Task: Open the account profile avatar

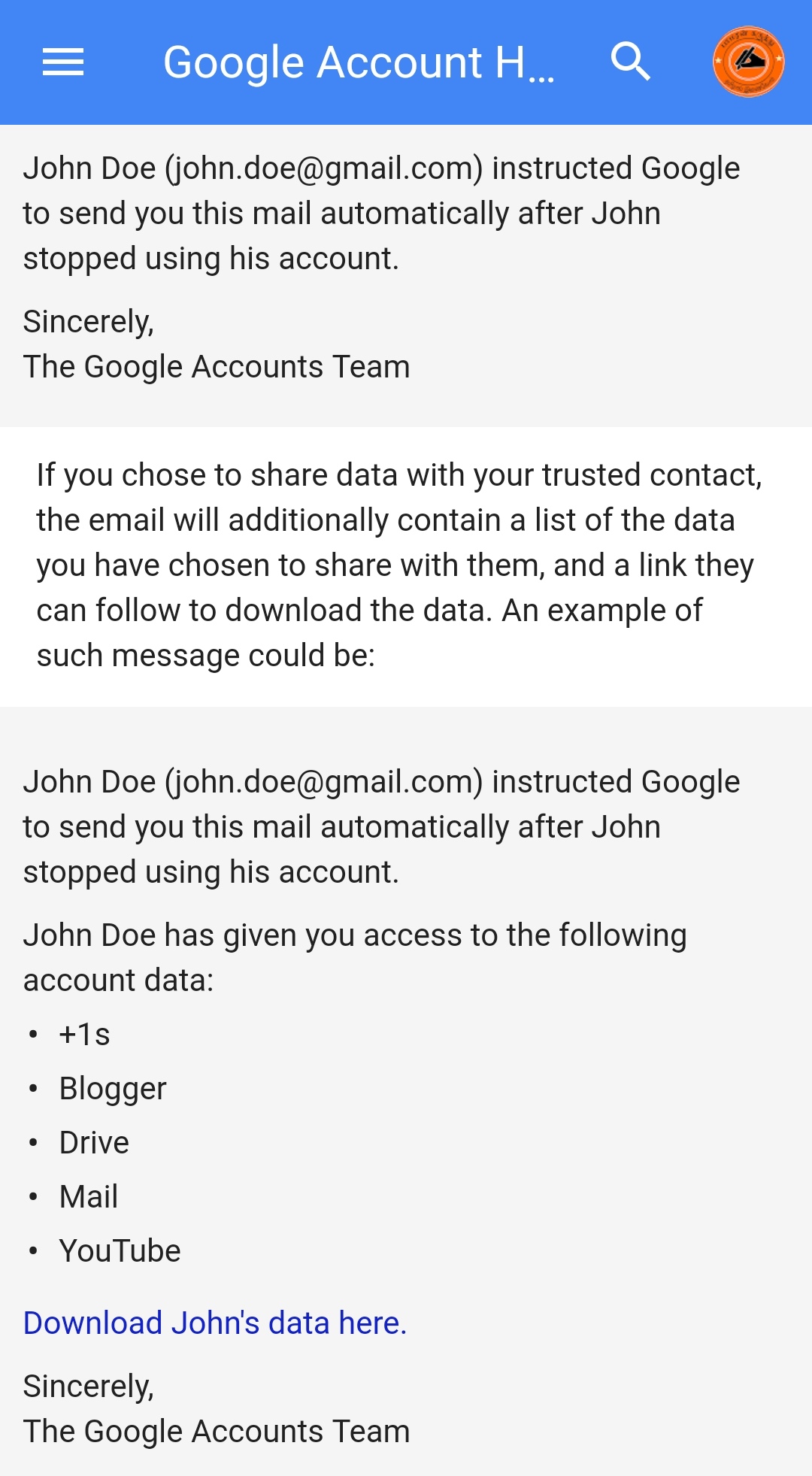Action: tap(748, 62)
